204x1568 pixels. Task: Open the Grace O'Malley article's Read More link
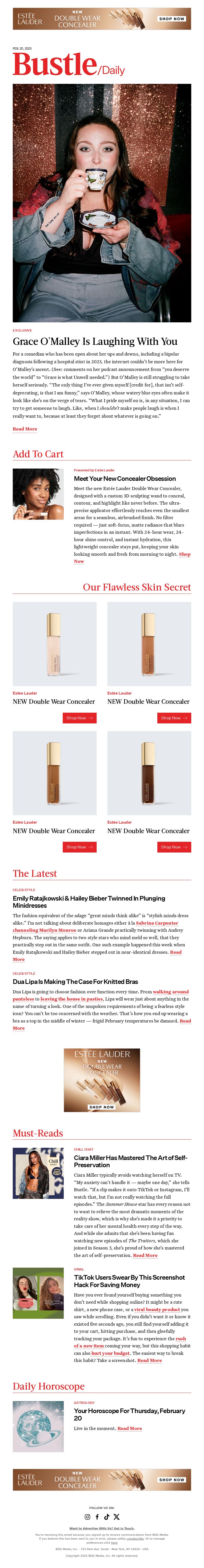[x=25, y=429]
